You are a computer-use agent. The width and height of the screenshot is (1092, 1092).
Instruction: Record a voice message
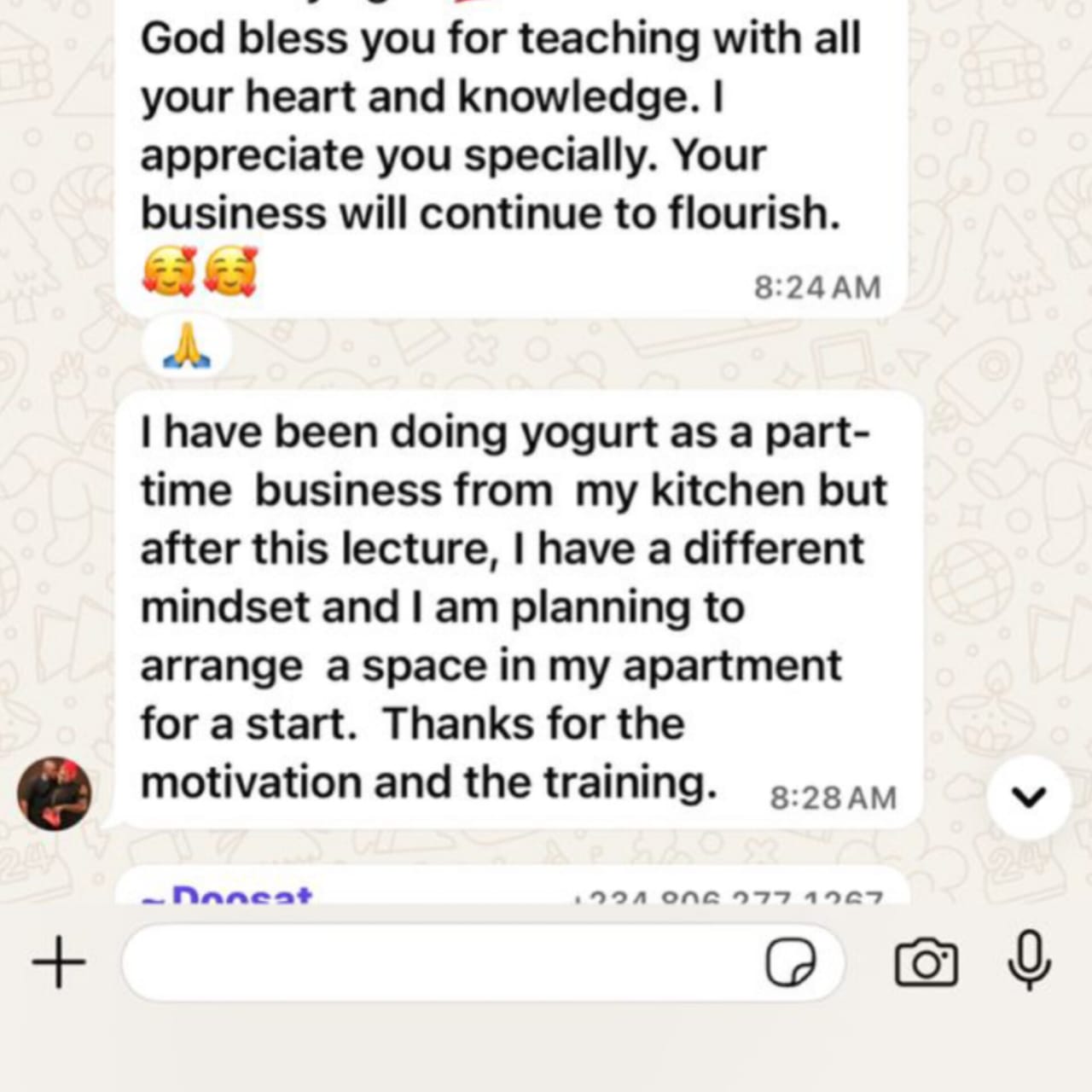[x=1029, y=960]
